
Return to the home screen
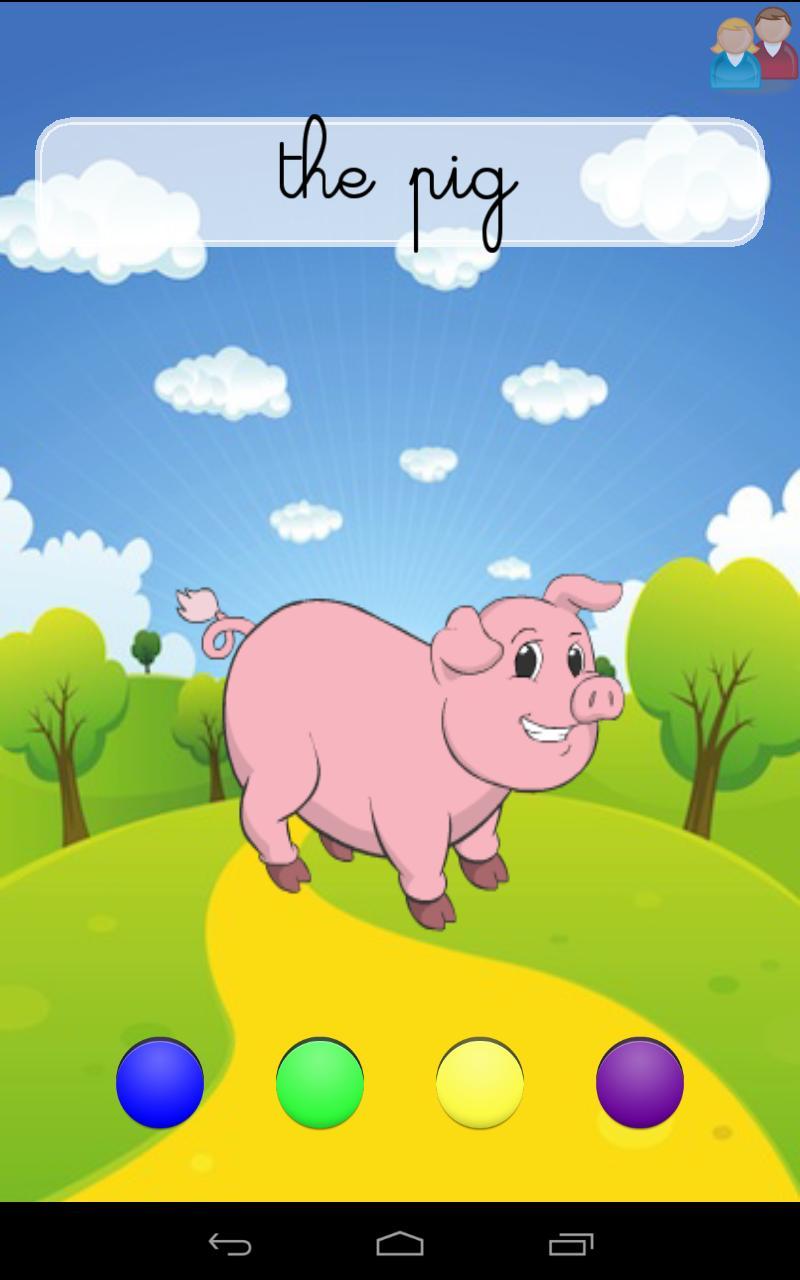click(x=400, y=1244)
